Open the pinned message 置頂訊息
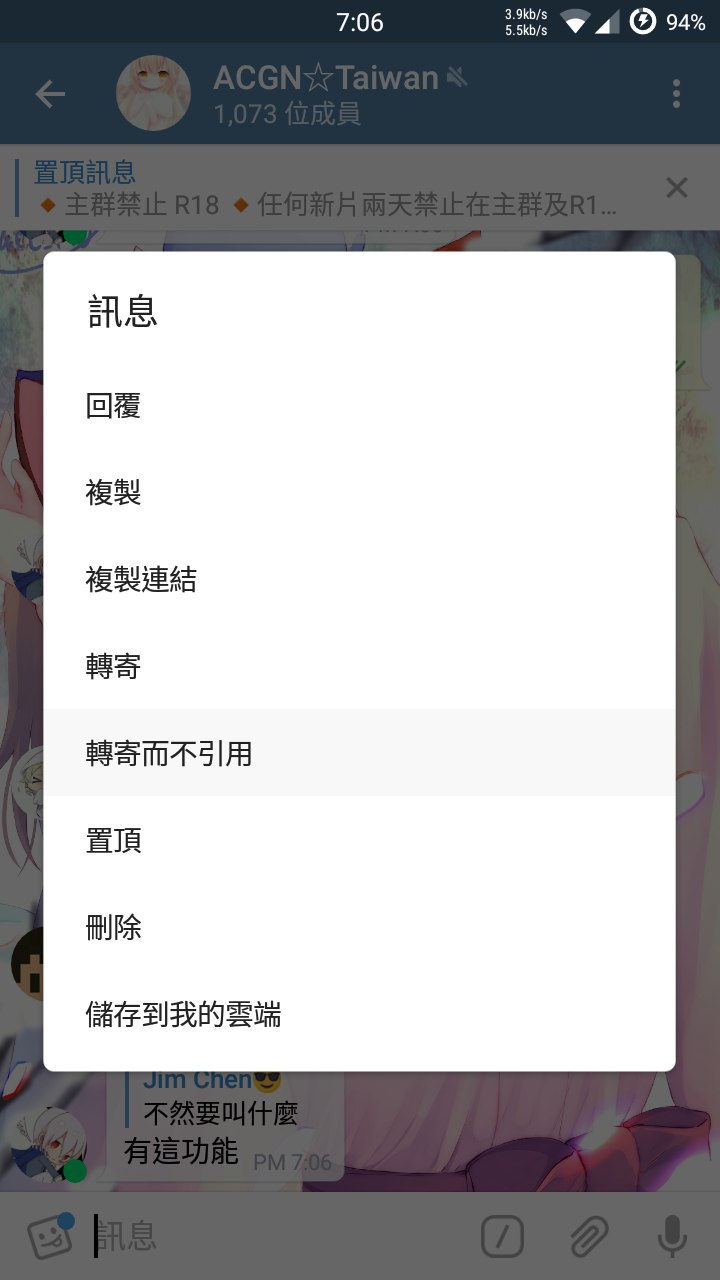 pyautogui.click(x=330, y=188)
